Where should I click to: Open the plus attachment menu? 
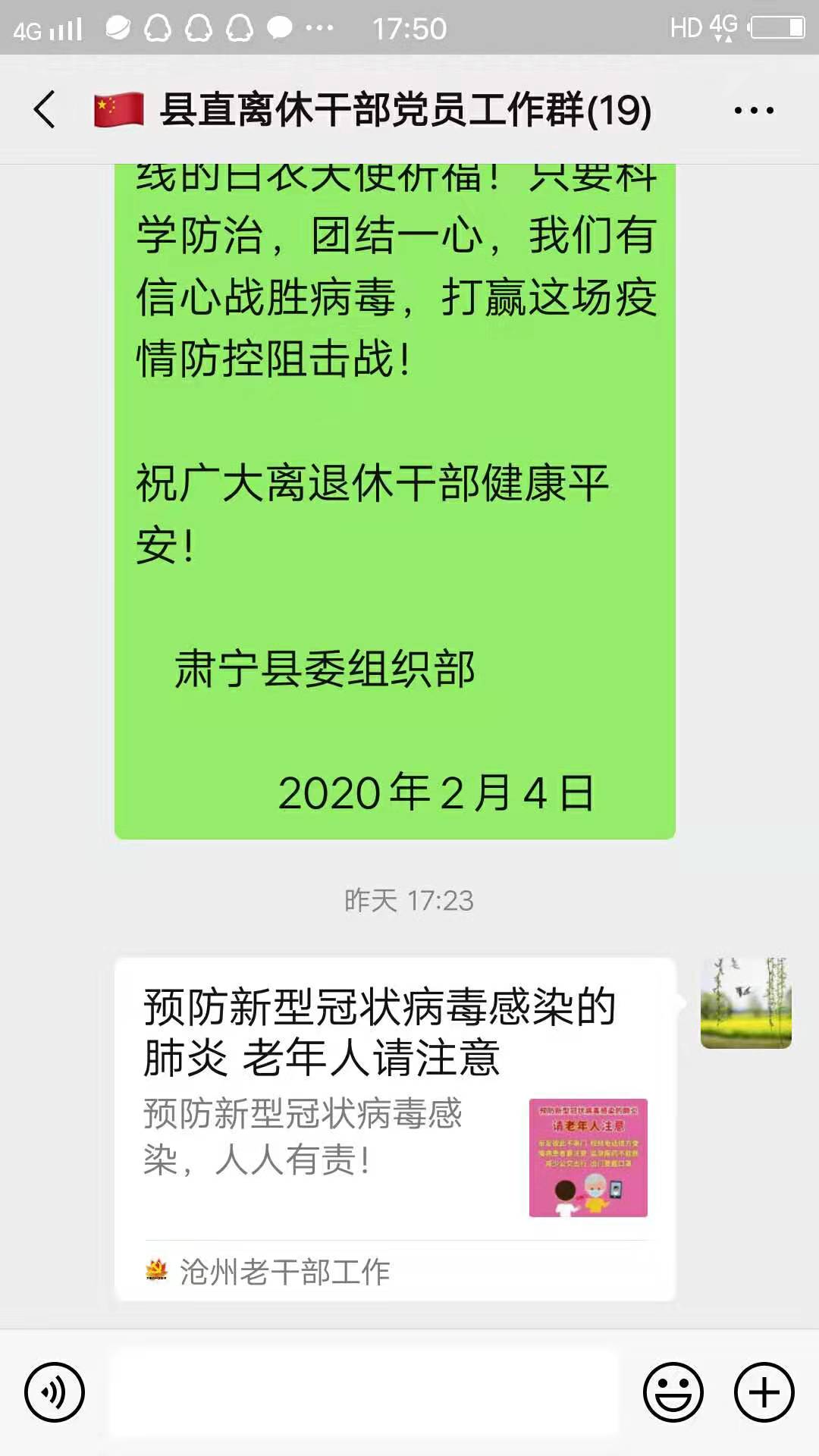(764, 1392)
